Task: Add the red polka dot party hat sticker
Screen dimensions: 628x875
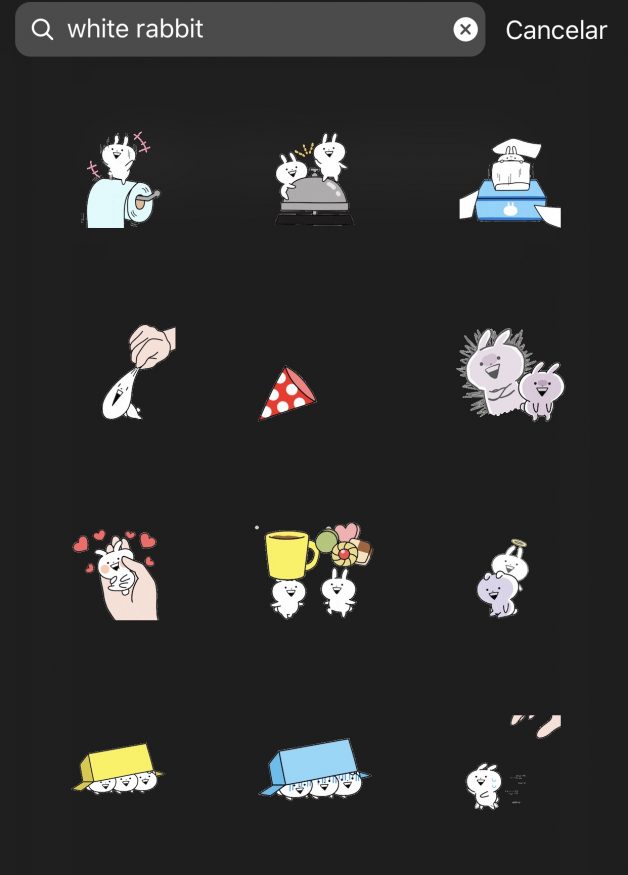Action: [x=287, y=393]
